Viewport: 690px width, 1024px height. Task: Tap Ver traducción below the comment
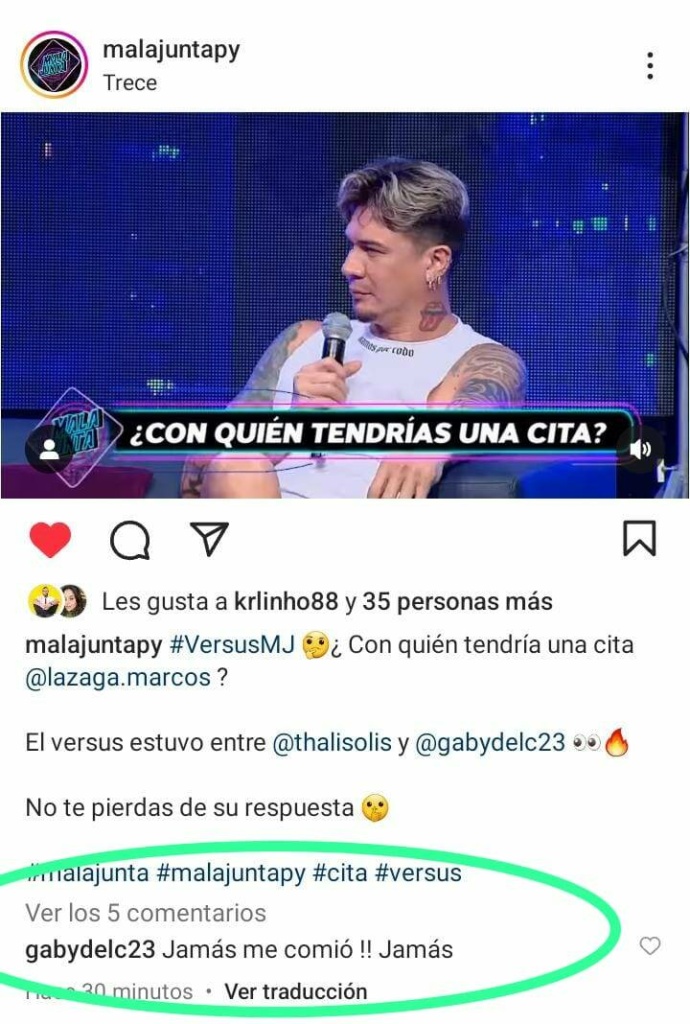click(295, 991)
